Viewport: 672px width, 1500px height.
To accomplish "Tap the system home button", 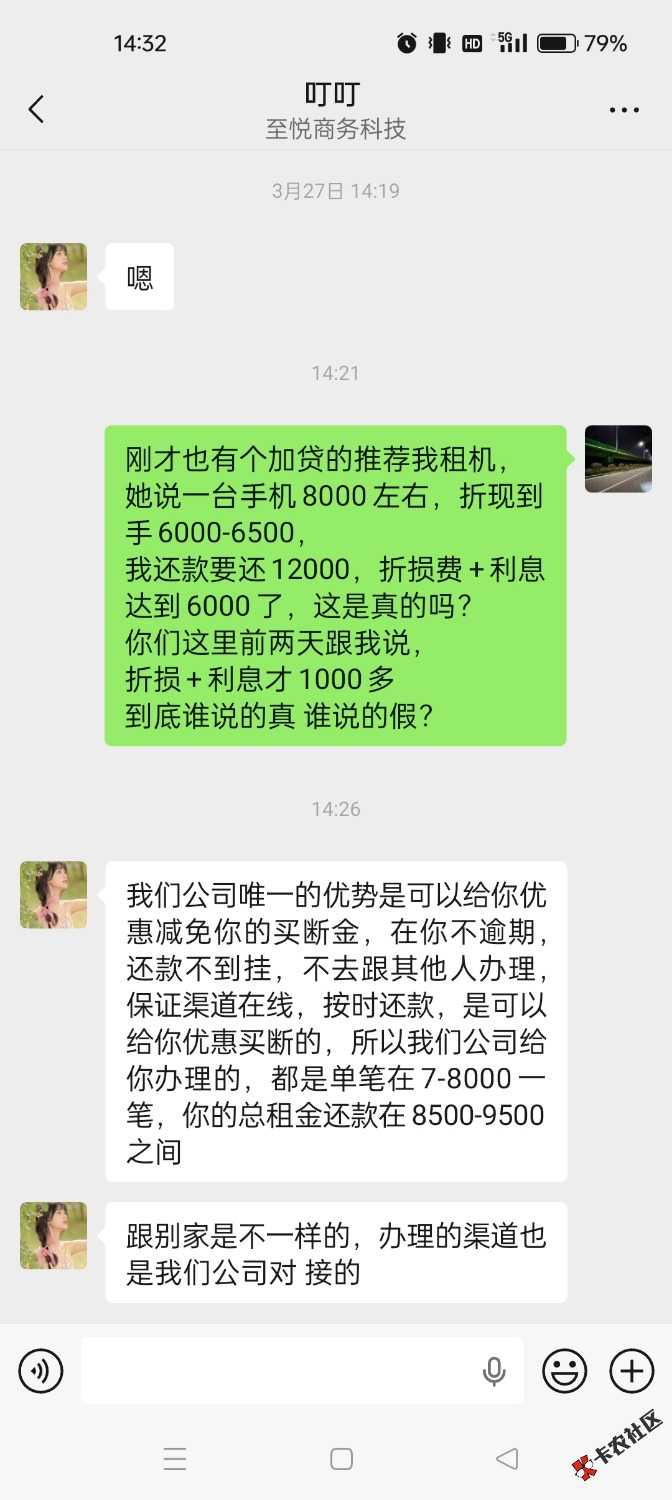I will point(341,1459).
